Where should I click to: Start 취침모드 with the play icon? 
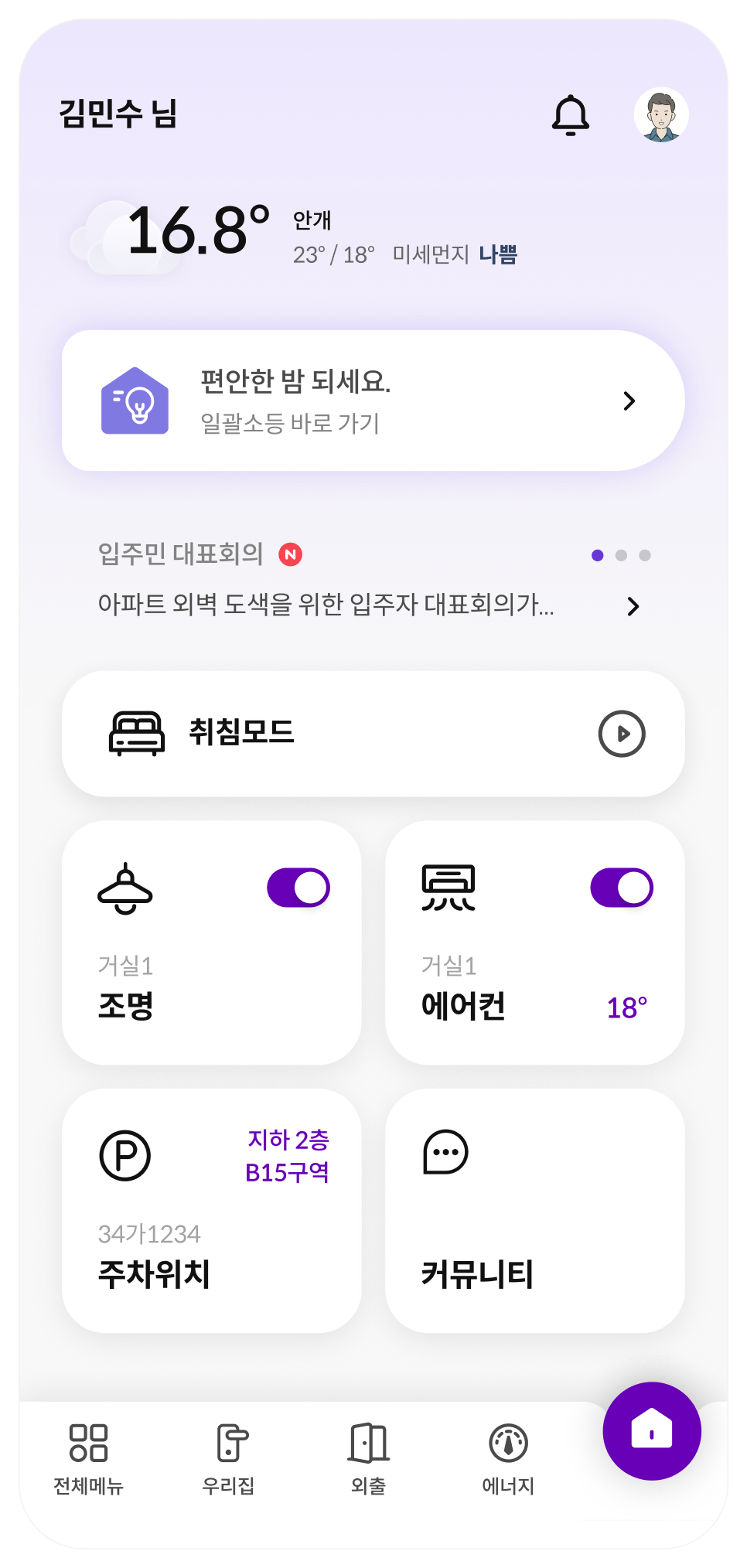[x=621, y=733]
